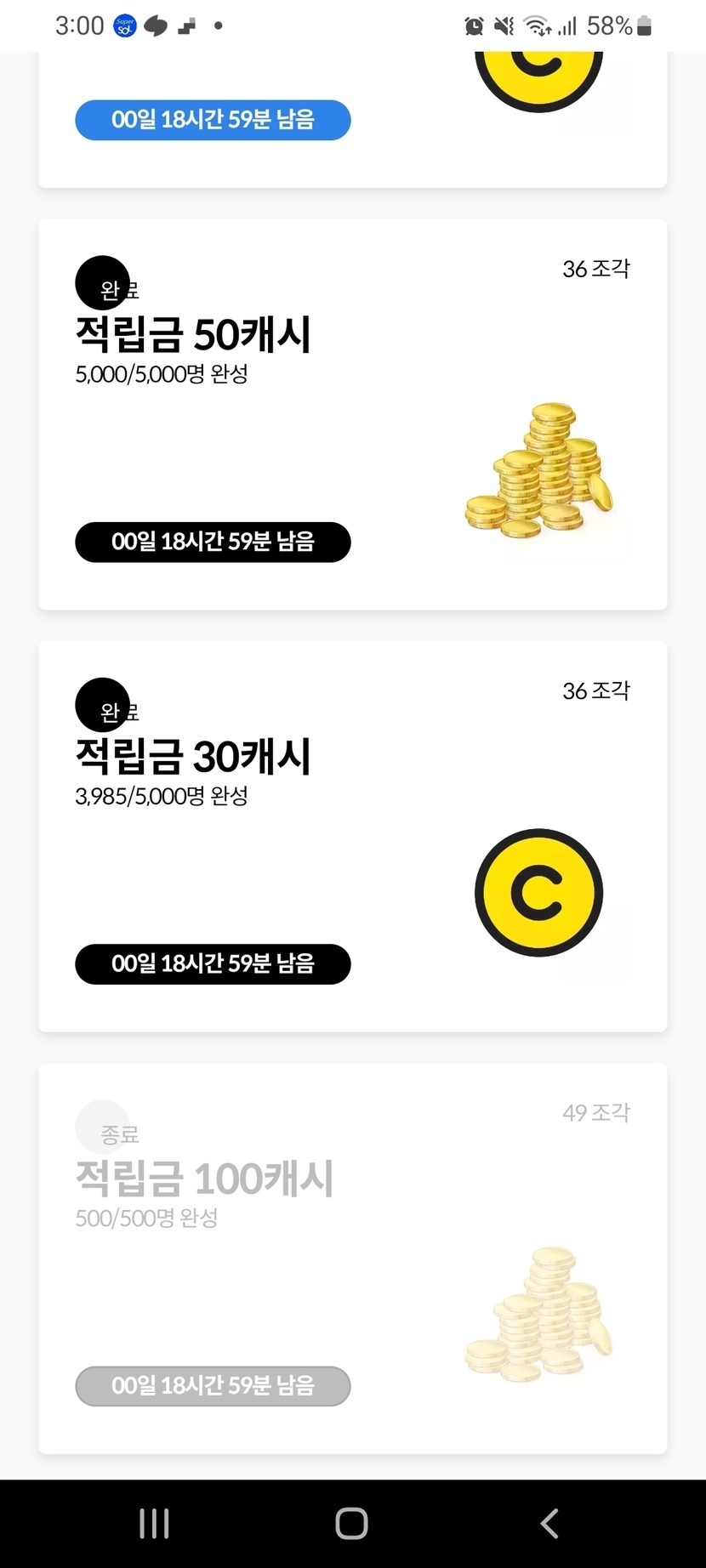Viewport: 706px width, 1568px height.
Task: Tap the blue 00일 18시간 59분 남음 button
Action: click(x=213, y=120)
